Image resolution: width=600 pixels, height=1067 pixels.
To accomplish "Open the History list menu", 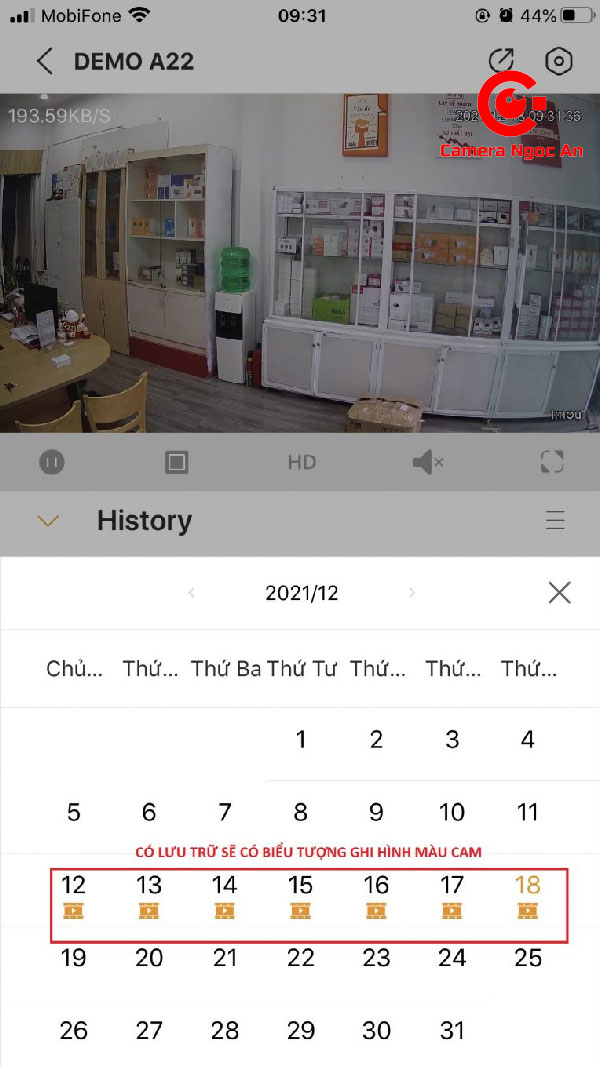I will [555, 521].
